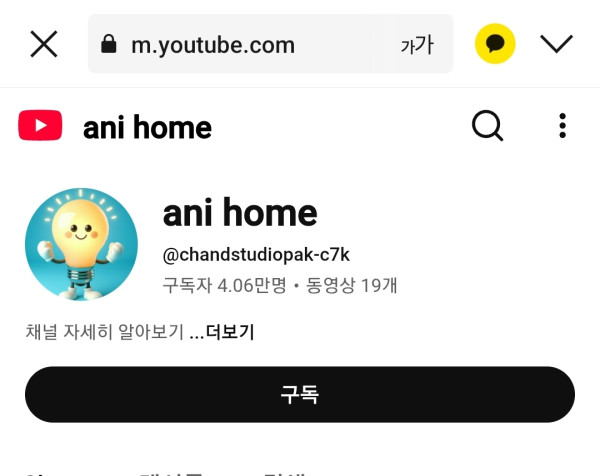600x476 pixels.
Task: Expand the browser dropdown chevron
Action: (x=556, y=44)
